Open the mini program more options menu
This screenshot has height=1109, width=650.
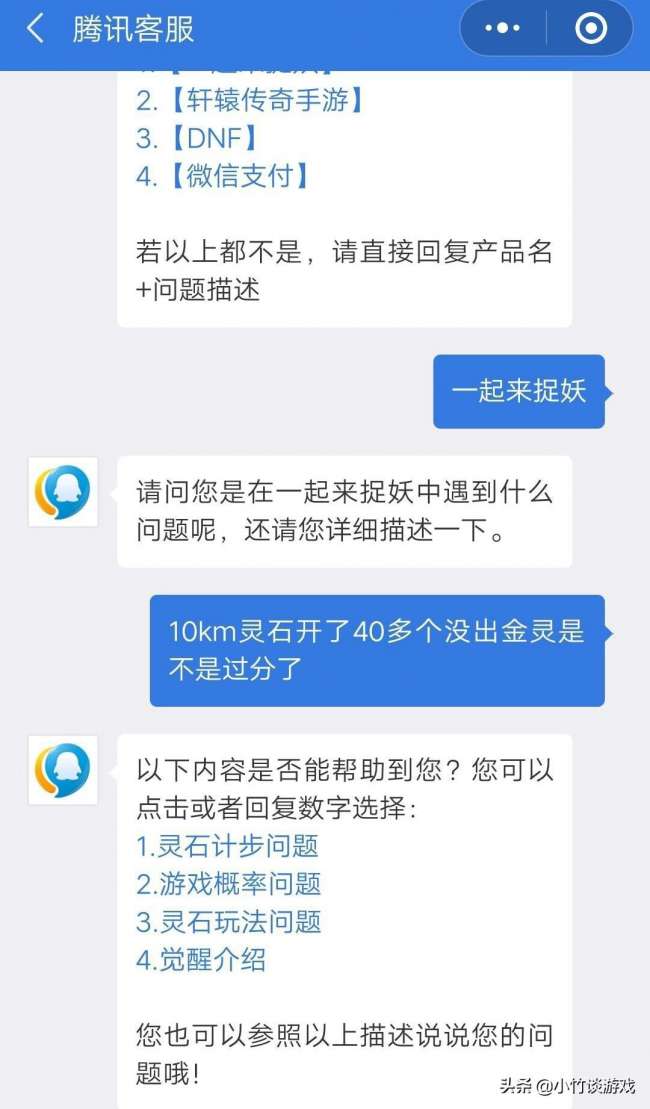[502, 29]
